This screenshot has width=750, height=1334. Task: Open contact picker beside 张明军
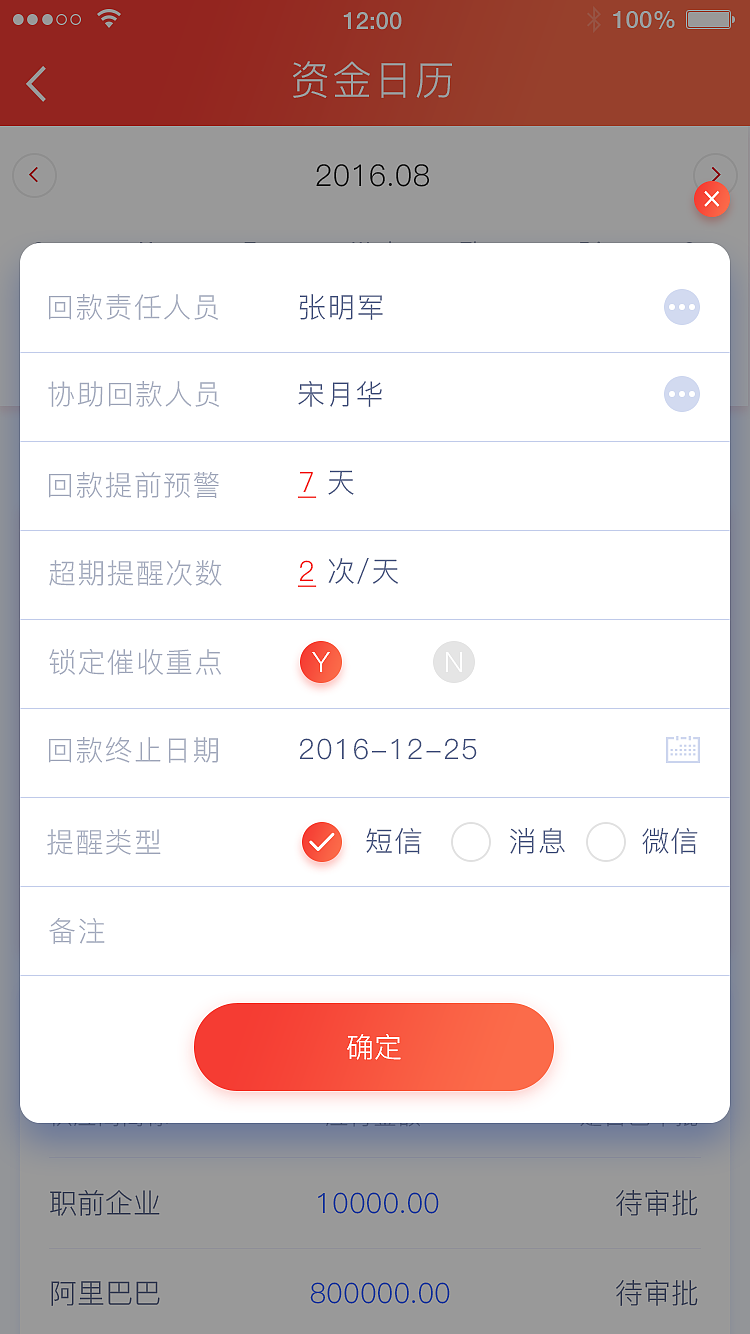681,307
